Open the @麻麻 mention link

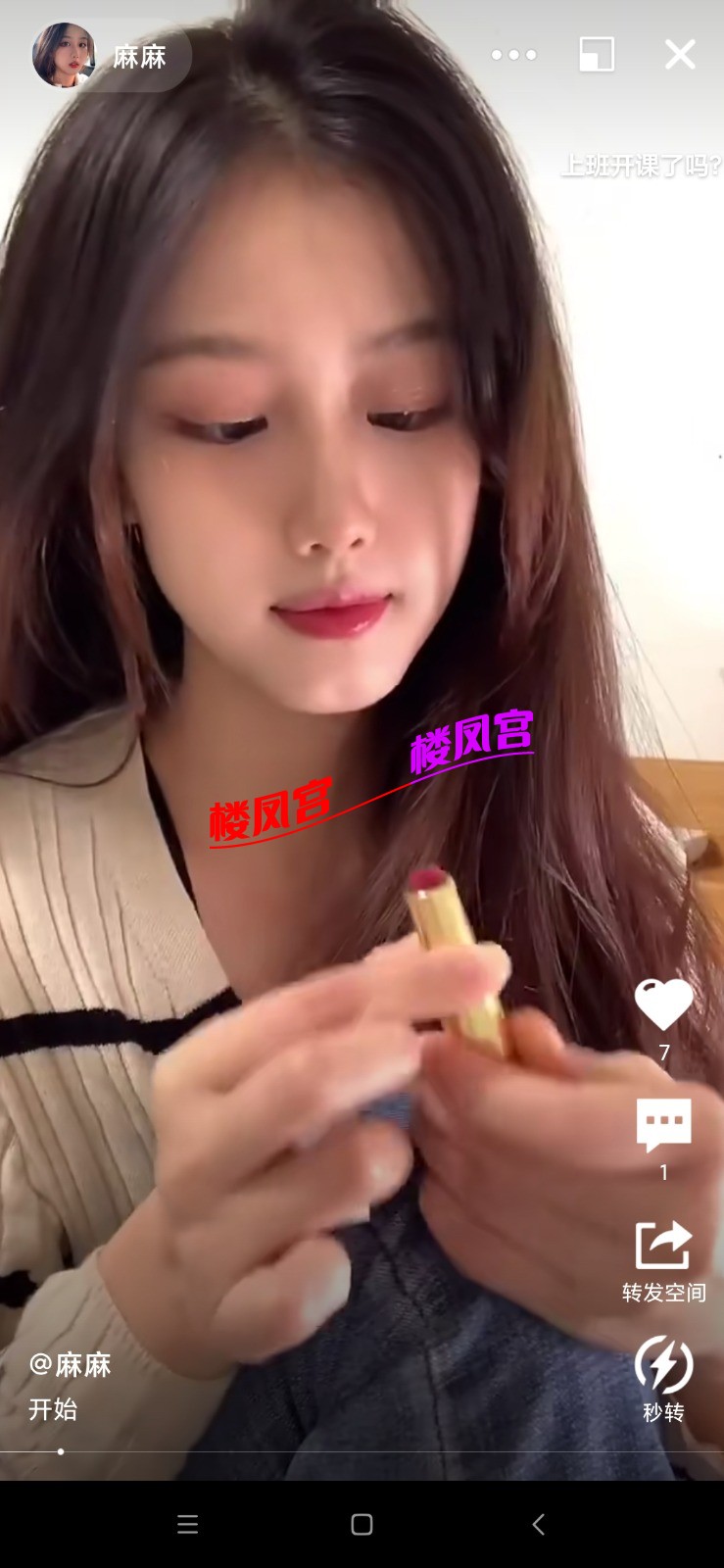(x=70, y=1364)
